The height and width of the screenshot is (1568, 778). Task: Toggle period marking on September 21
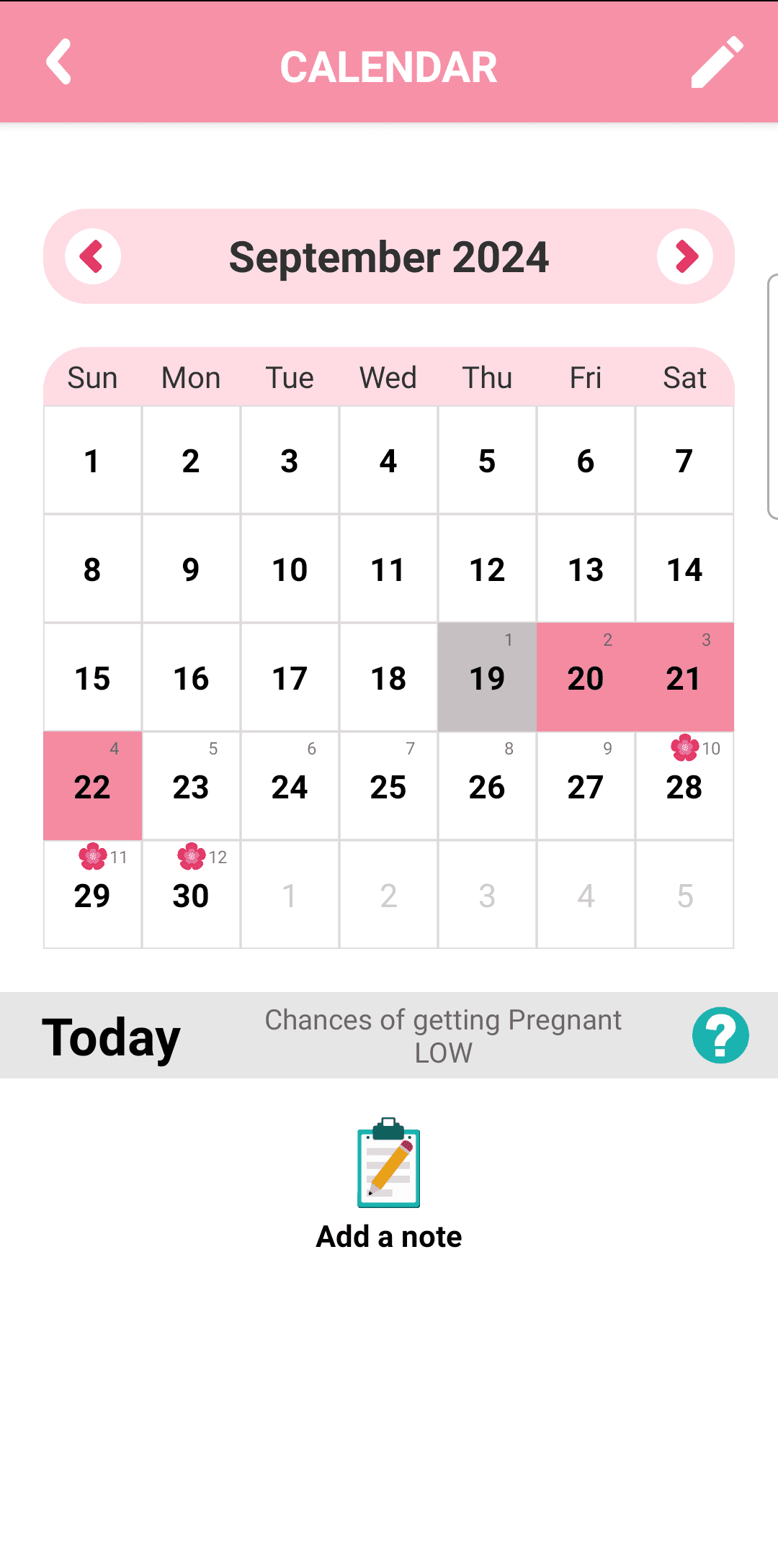683,677
